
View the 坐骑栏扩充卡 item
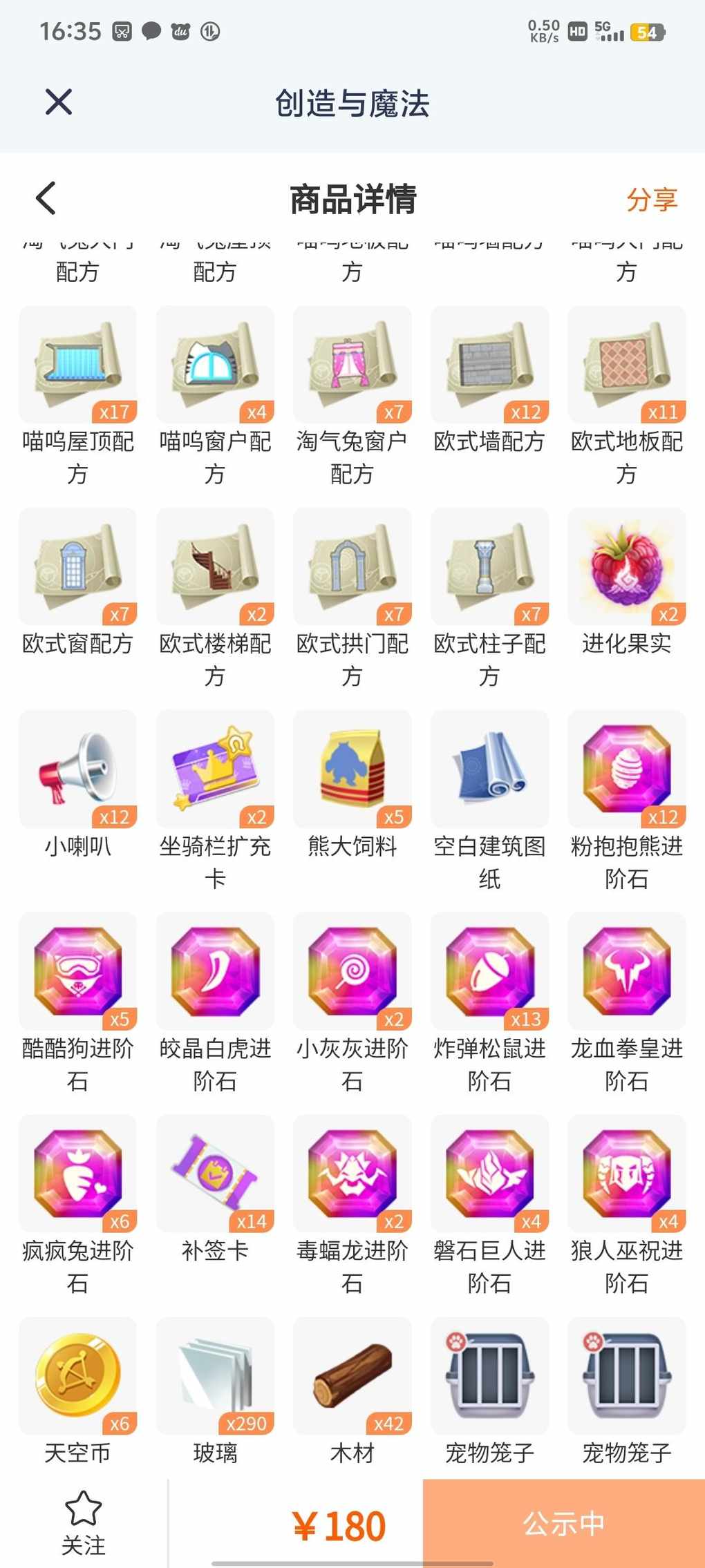pos(215,801)
